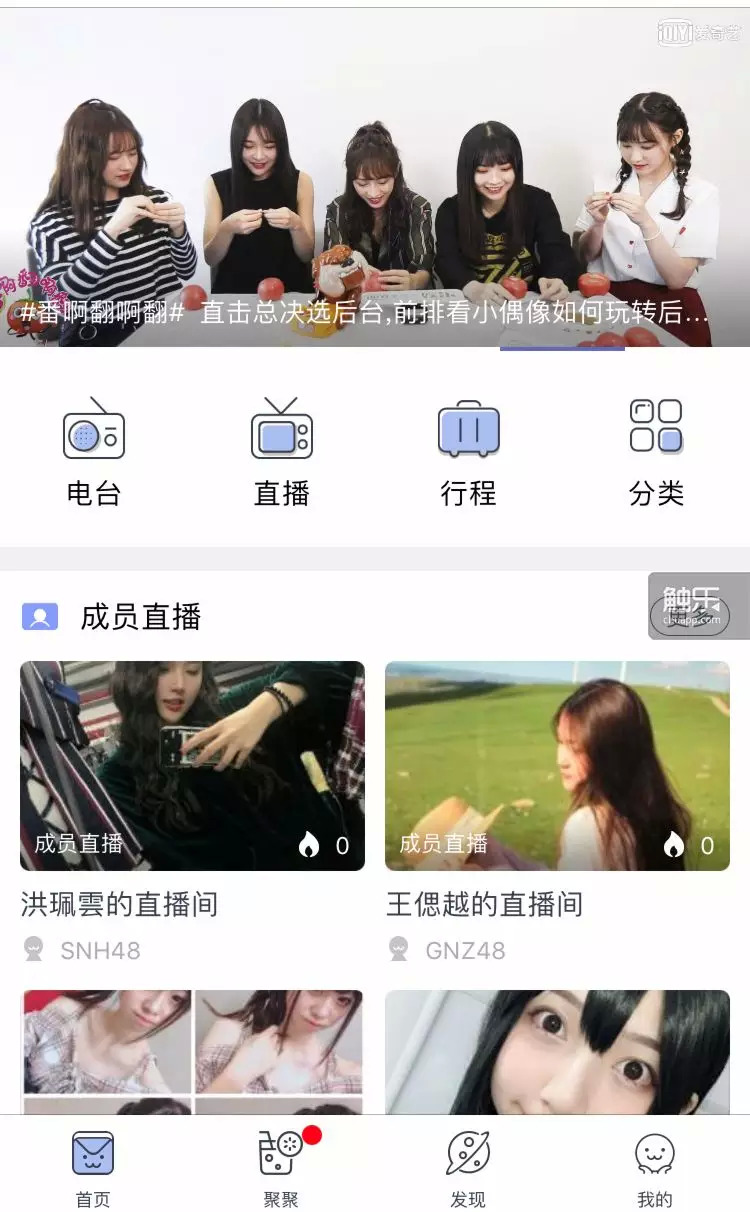The image size is (750, 1212).
Task: Switch to the 聚聚 tab
Action: point(281,1165)
